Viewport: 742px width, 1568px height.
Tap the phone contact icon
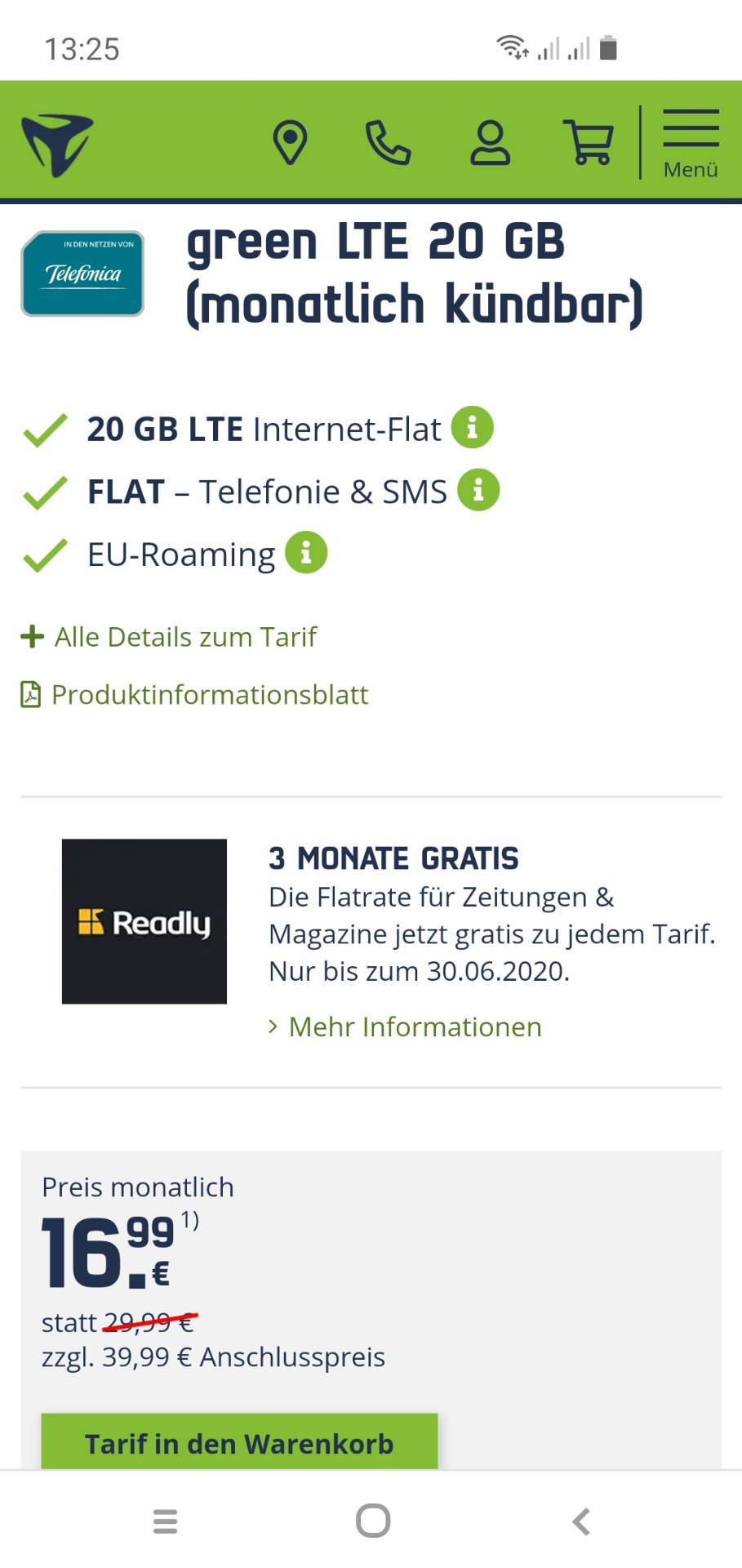(x=388, y=143)
